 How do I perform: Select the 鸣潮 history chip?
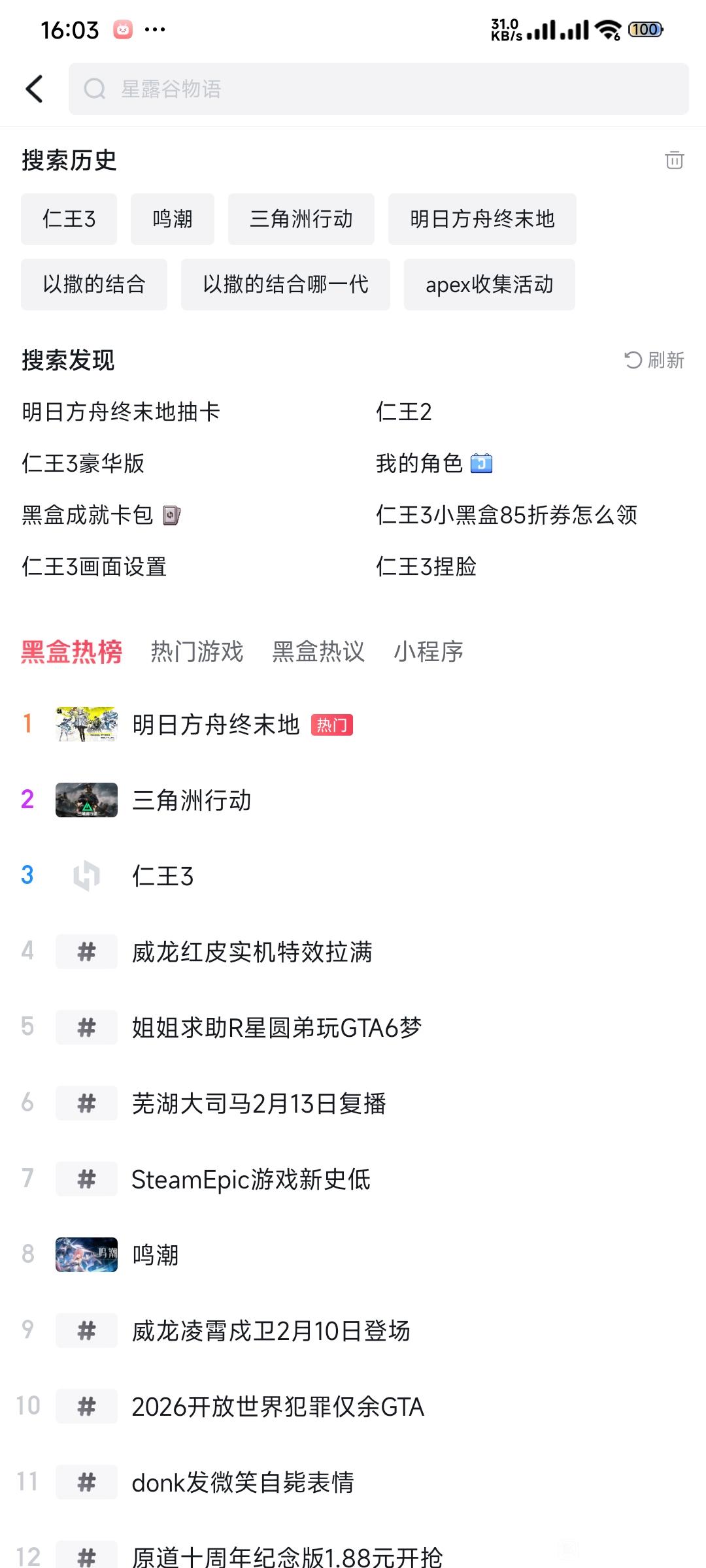pos(173,219)
